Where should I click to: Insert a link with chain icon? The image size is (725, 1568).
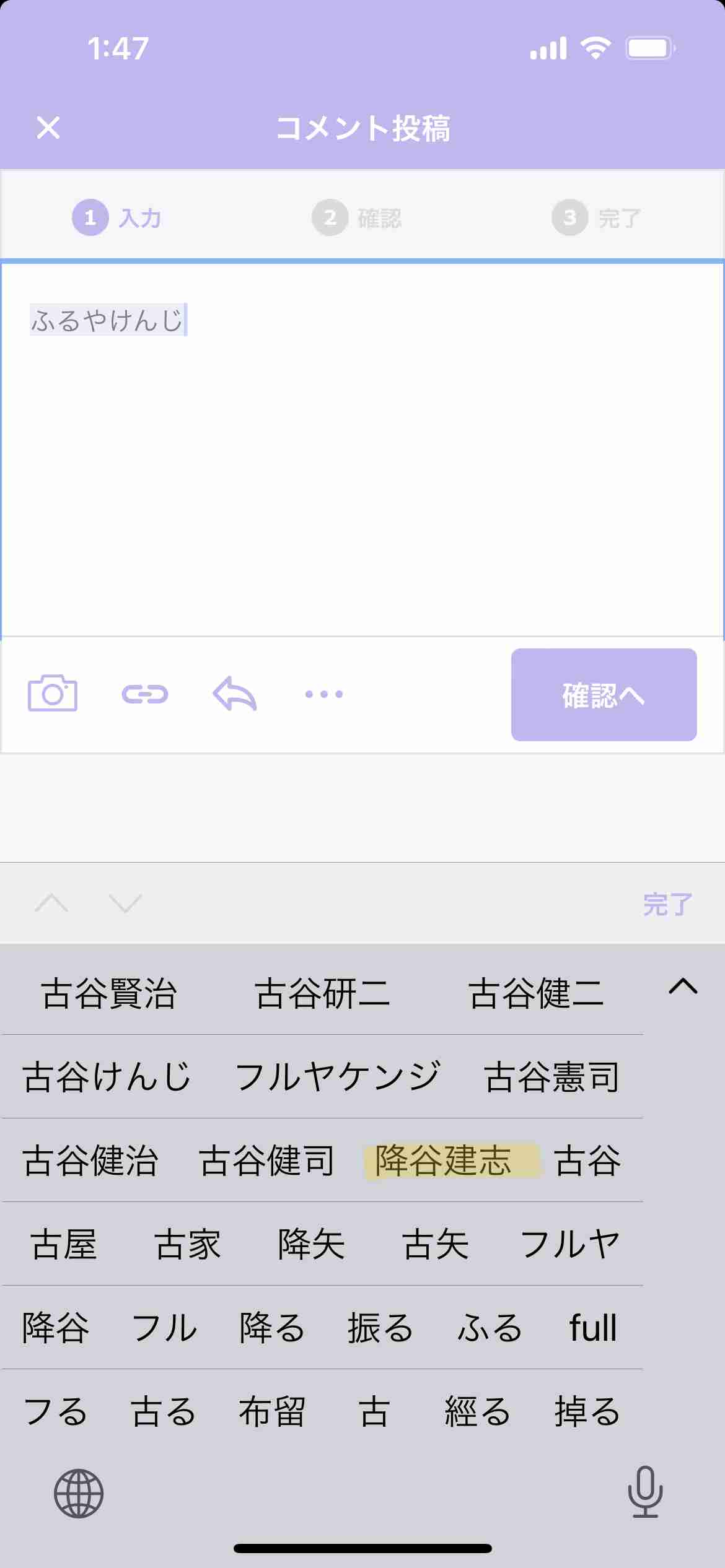click(x=145, y=694)
